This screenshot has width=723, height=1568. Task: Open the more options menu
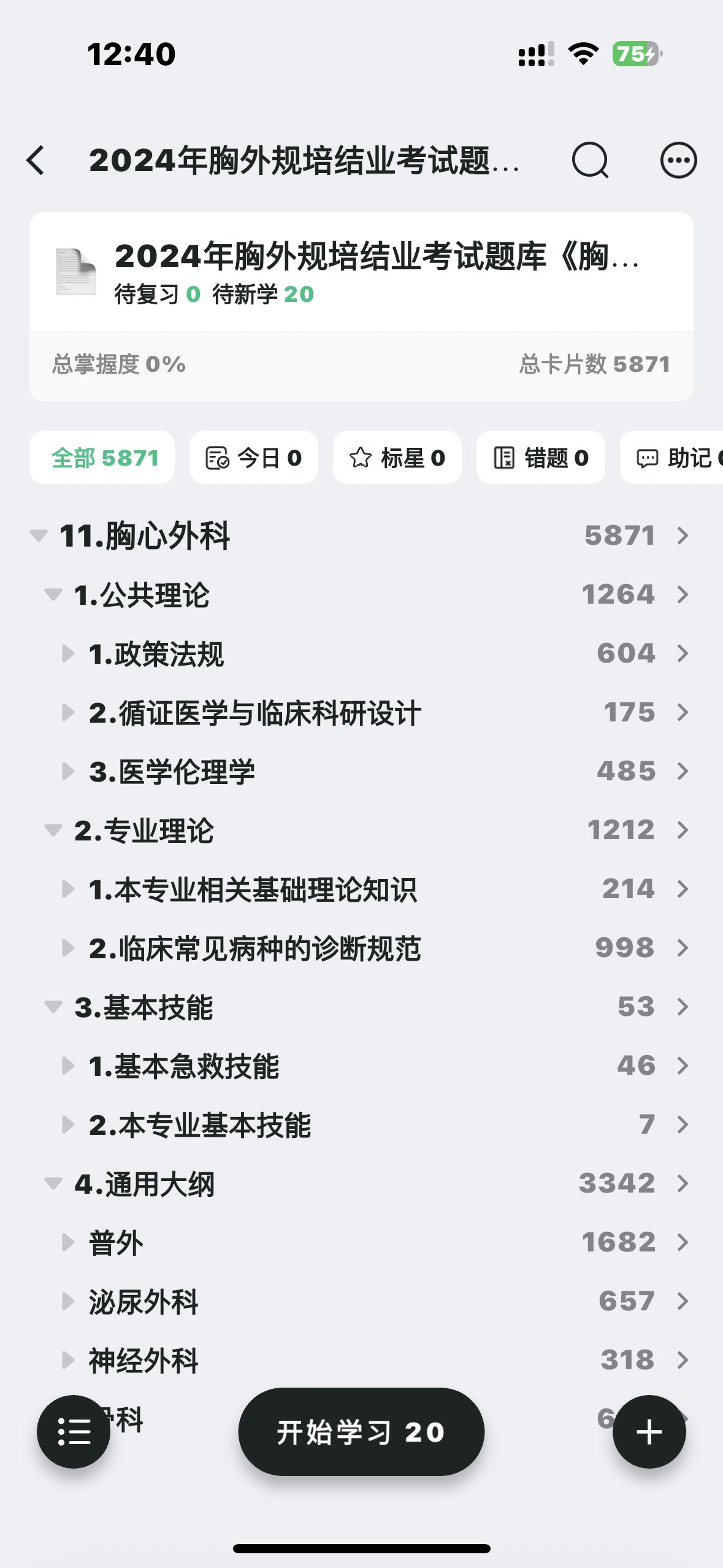point(678,161)
